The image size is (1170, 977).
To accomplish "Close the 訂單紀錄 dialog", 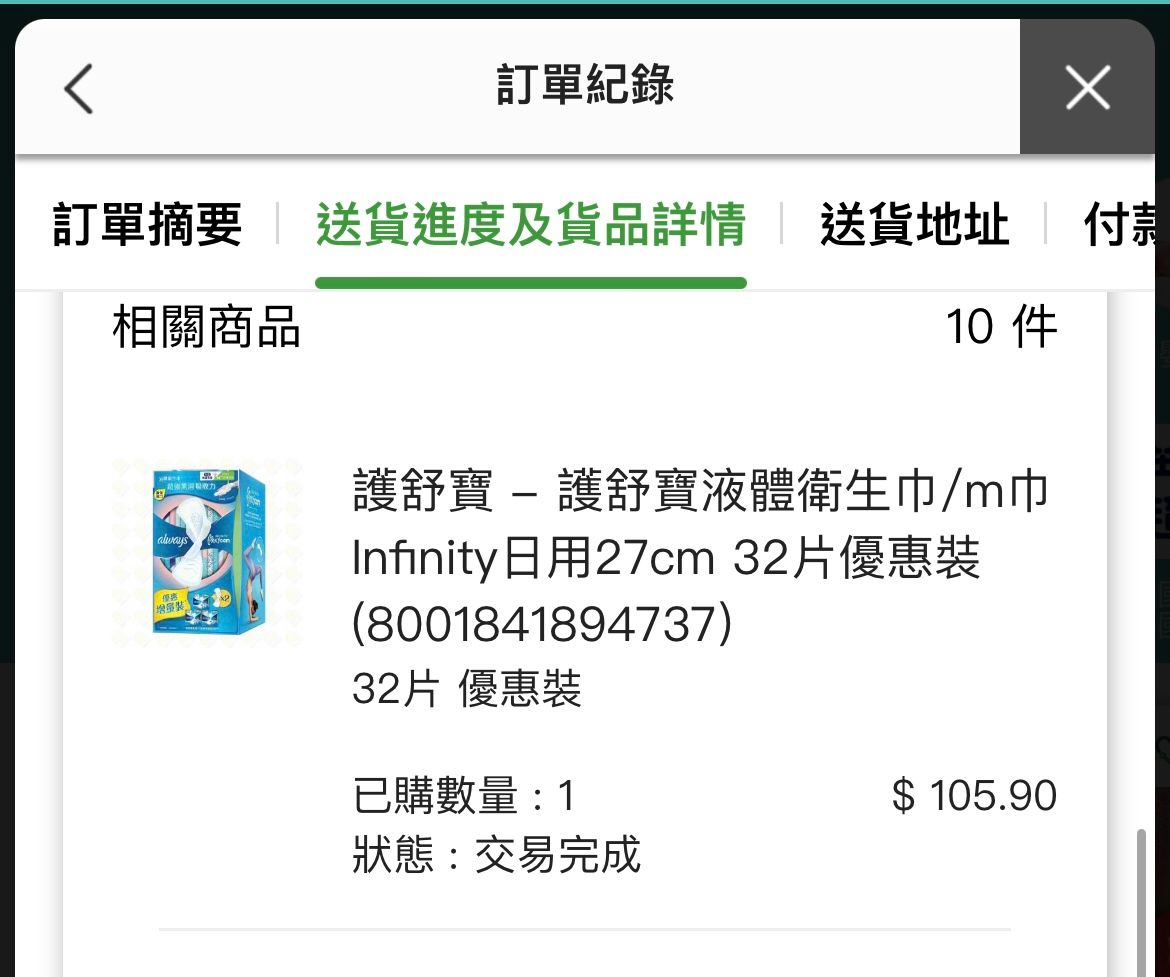I will click(x=1087, y=88).
